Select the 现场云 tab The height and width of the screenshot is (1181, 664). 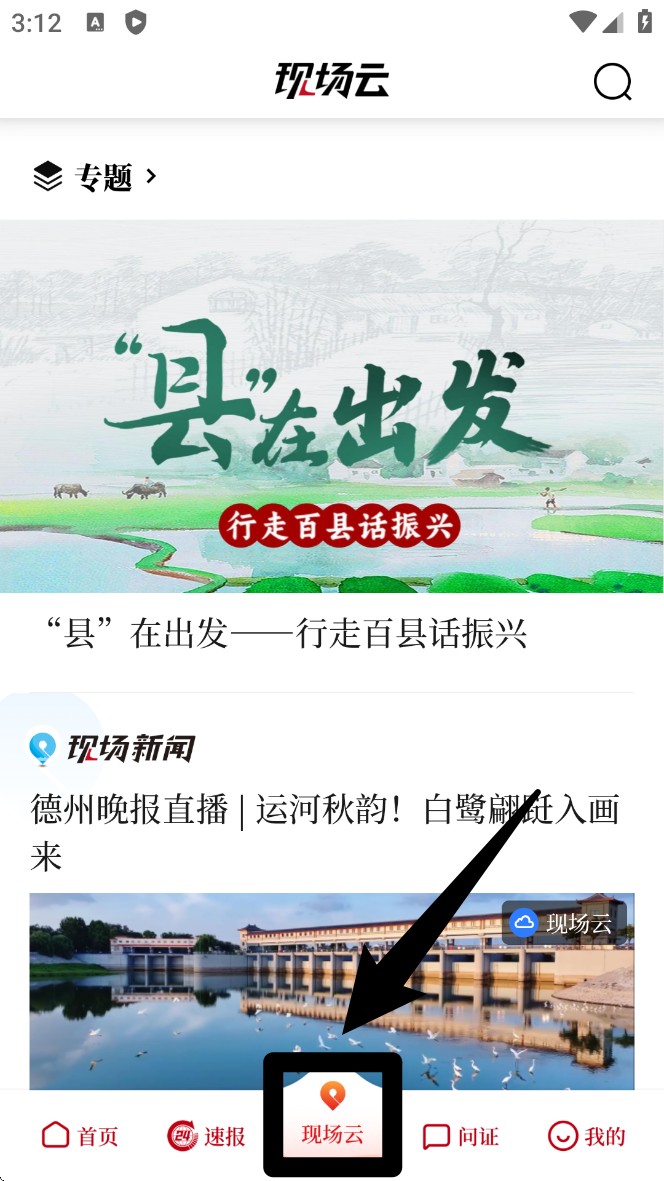click(x=332, y=1118)
